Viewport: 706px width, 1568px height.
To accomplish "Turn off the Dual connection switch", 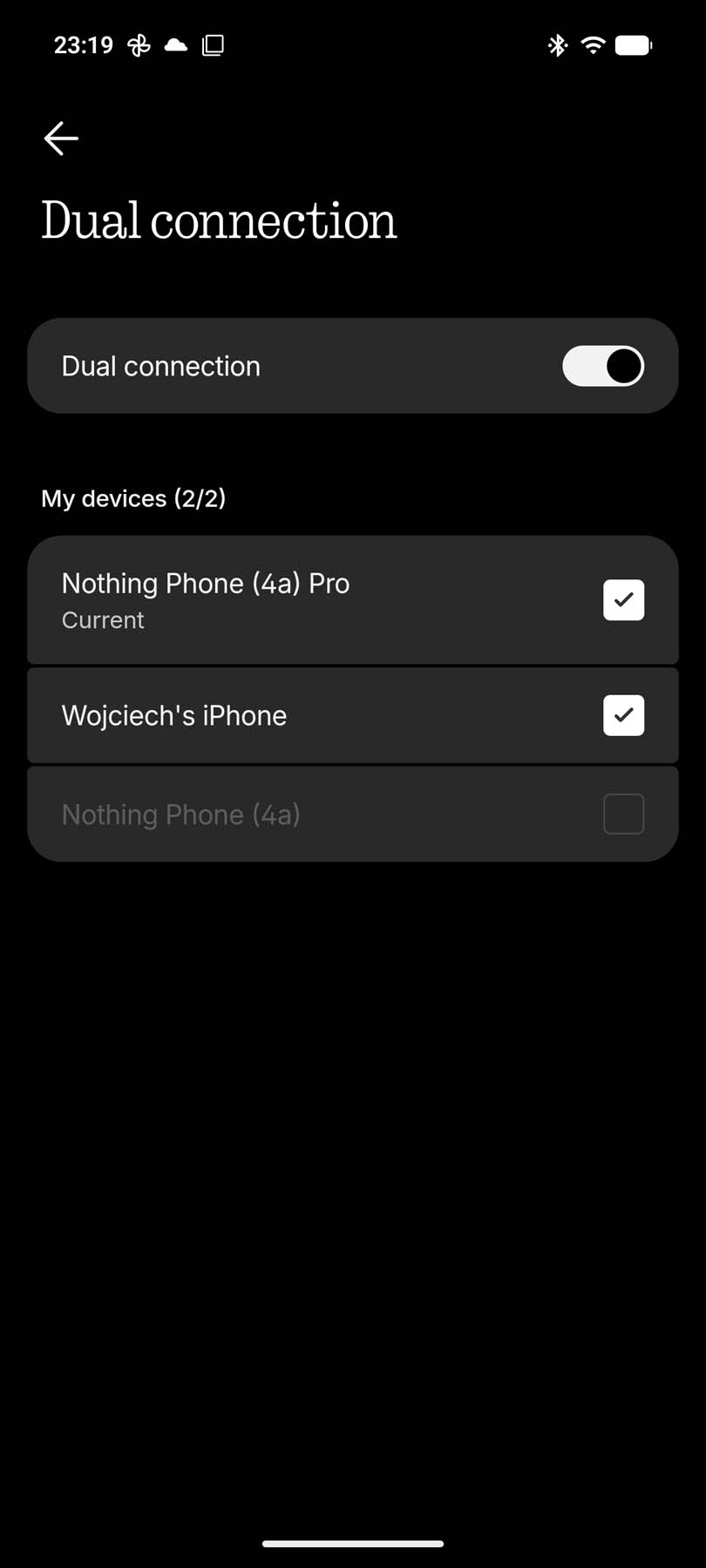I will (603, 366).
